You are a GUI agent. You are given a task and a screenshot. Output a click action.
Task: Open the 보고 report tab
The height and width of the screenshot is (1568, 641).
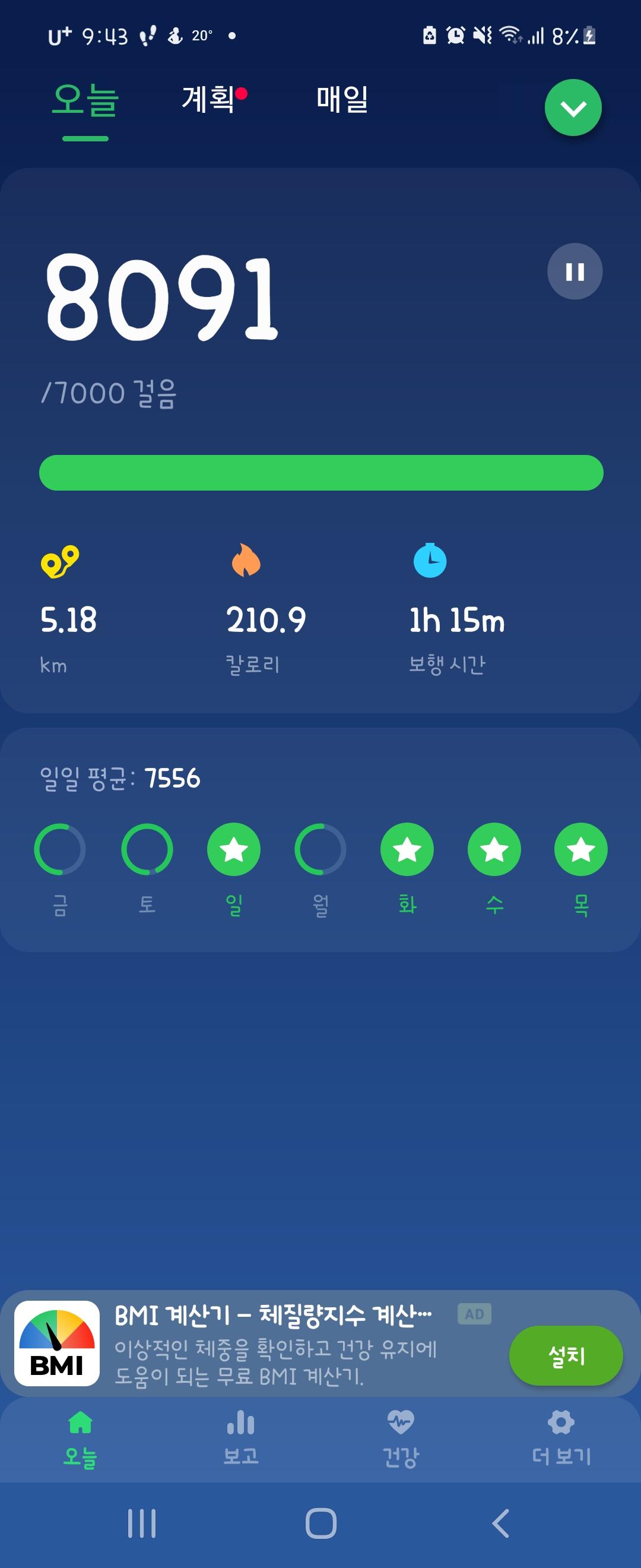click(x=241, y=1439)
